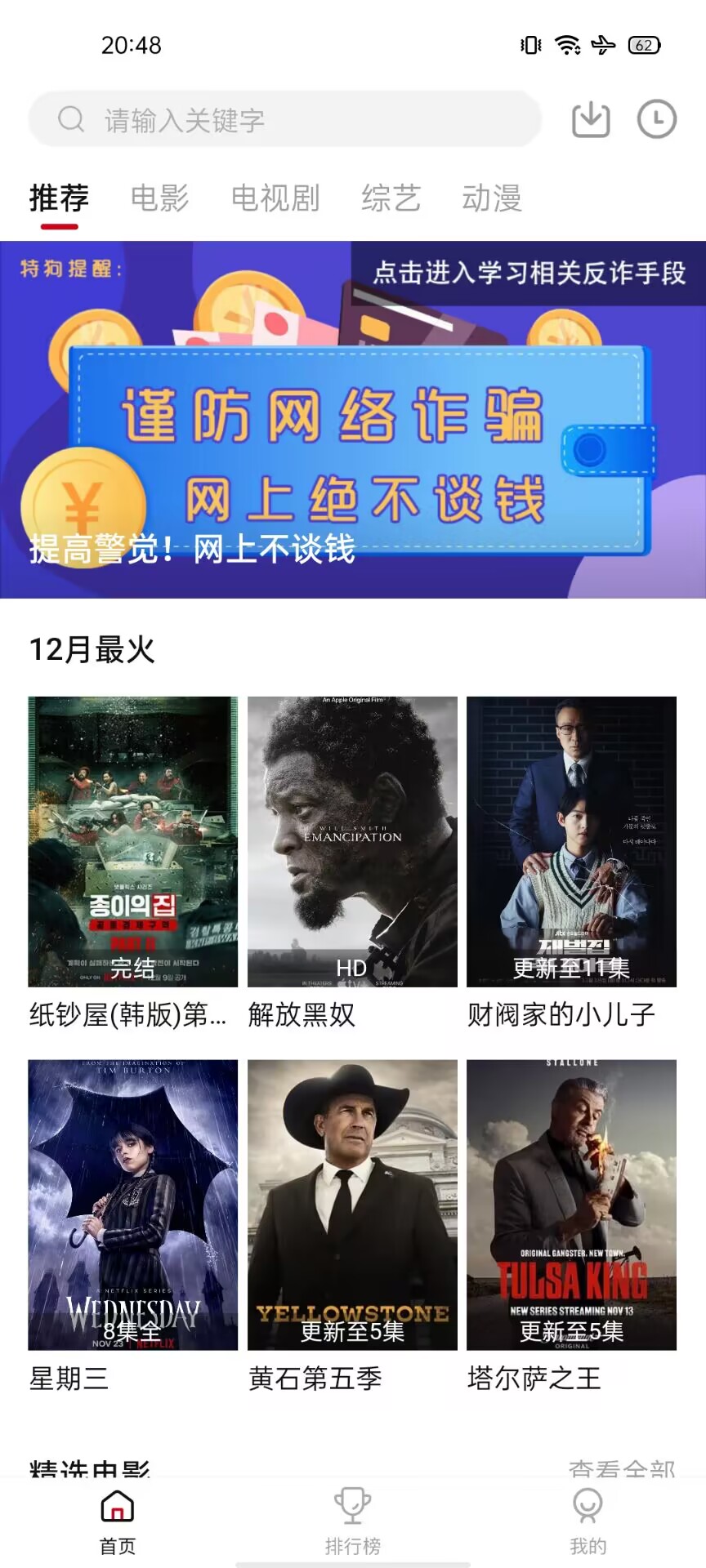Tap the keyword search box
This screenshot has width=706, height=1568.
pyautogui.click(x=284, y=120)
